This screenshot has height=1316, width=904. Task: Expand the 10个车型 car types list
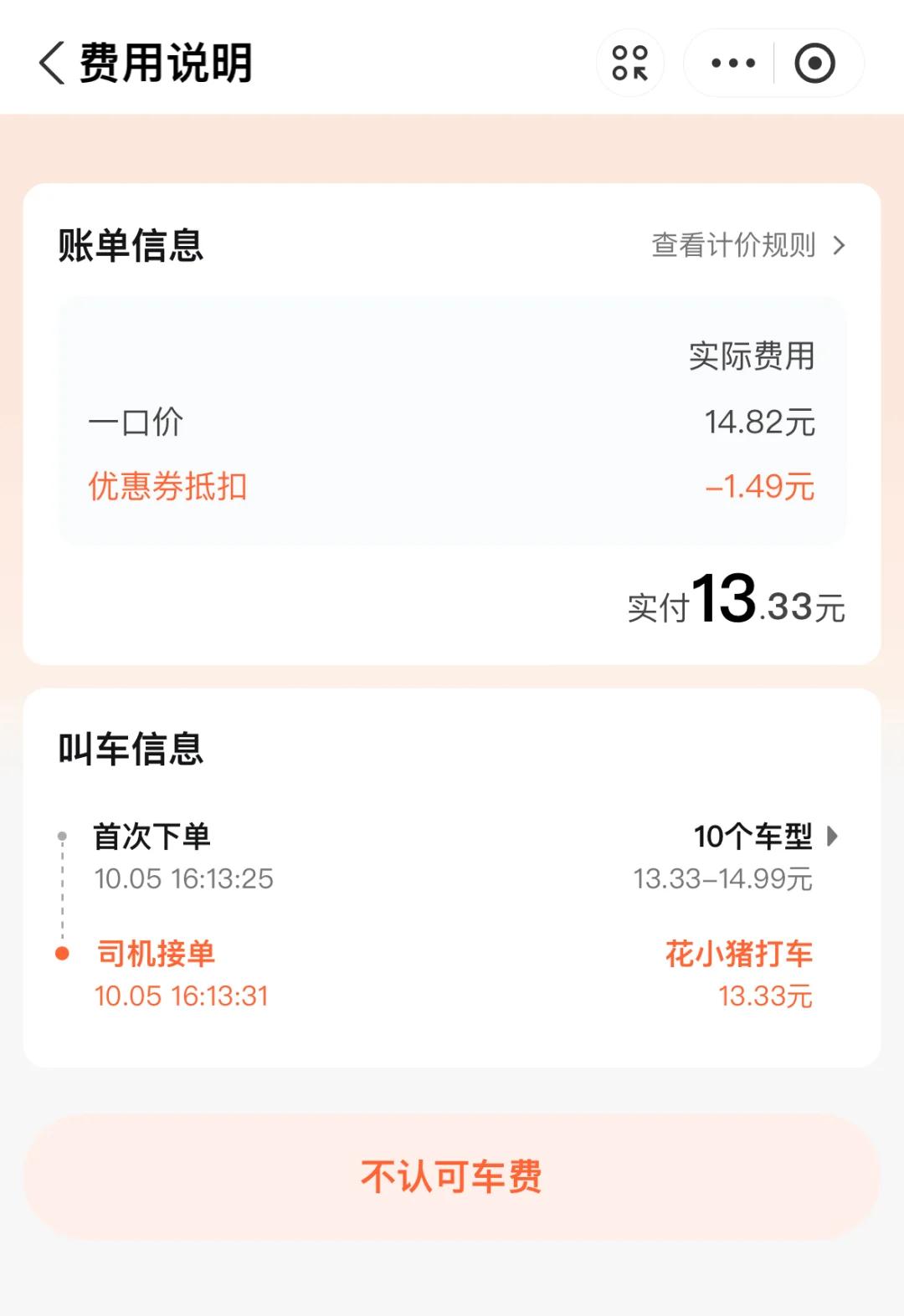coord(765,837)
